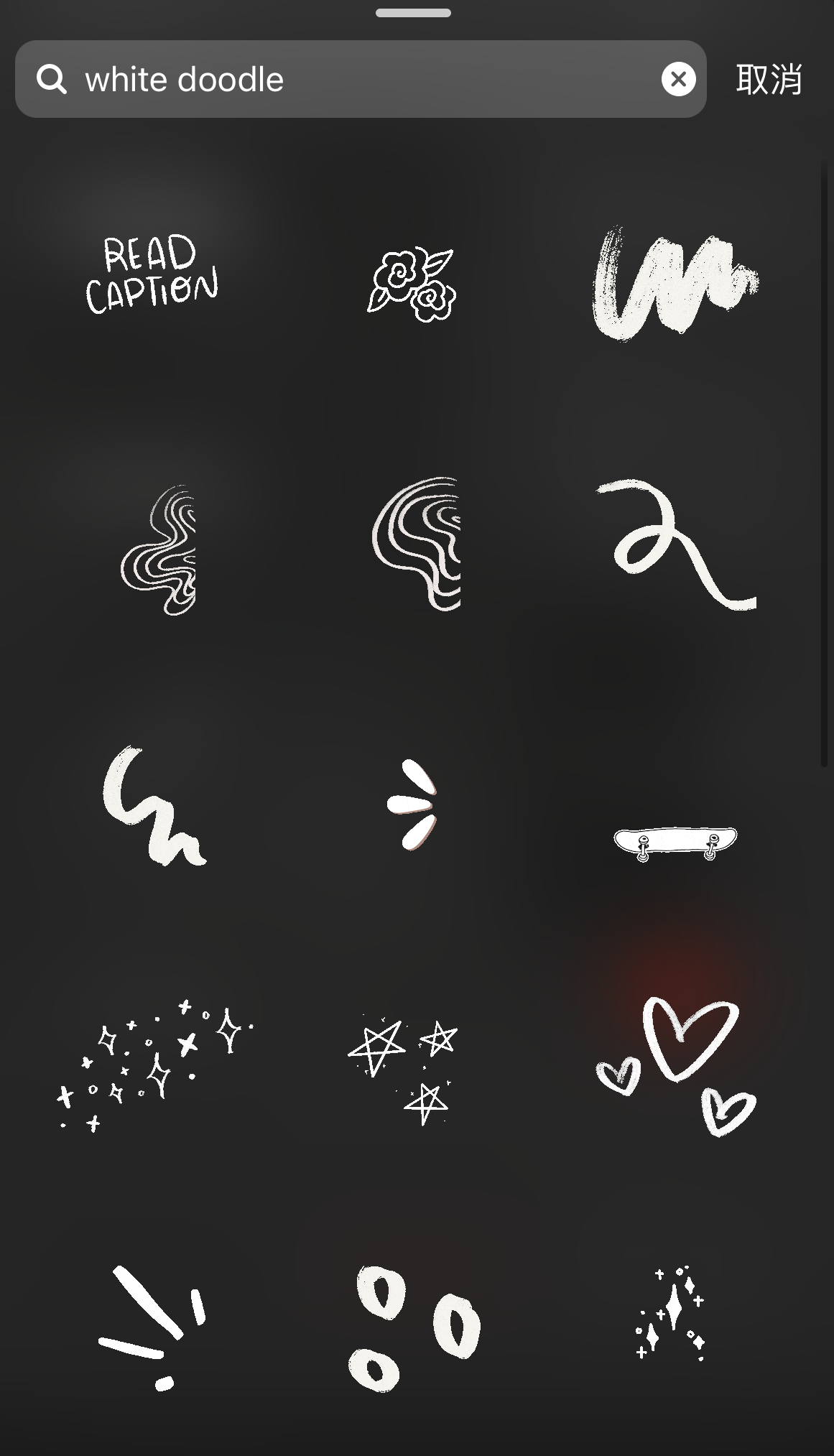The width and height of the screenshot is (834, 1456).
Task: Add the four radiating dash lines sticker
Action: [x=152, y=1327]
